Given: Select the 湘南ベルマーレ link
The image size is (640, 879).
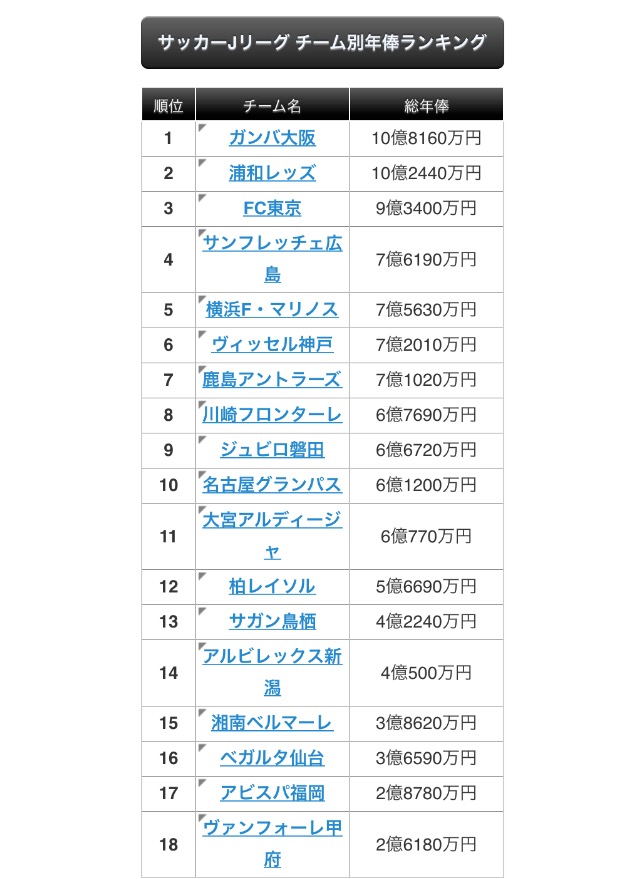Looking at the screenshot, I should coord(272,723).
